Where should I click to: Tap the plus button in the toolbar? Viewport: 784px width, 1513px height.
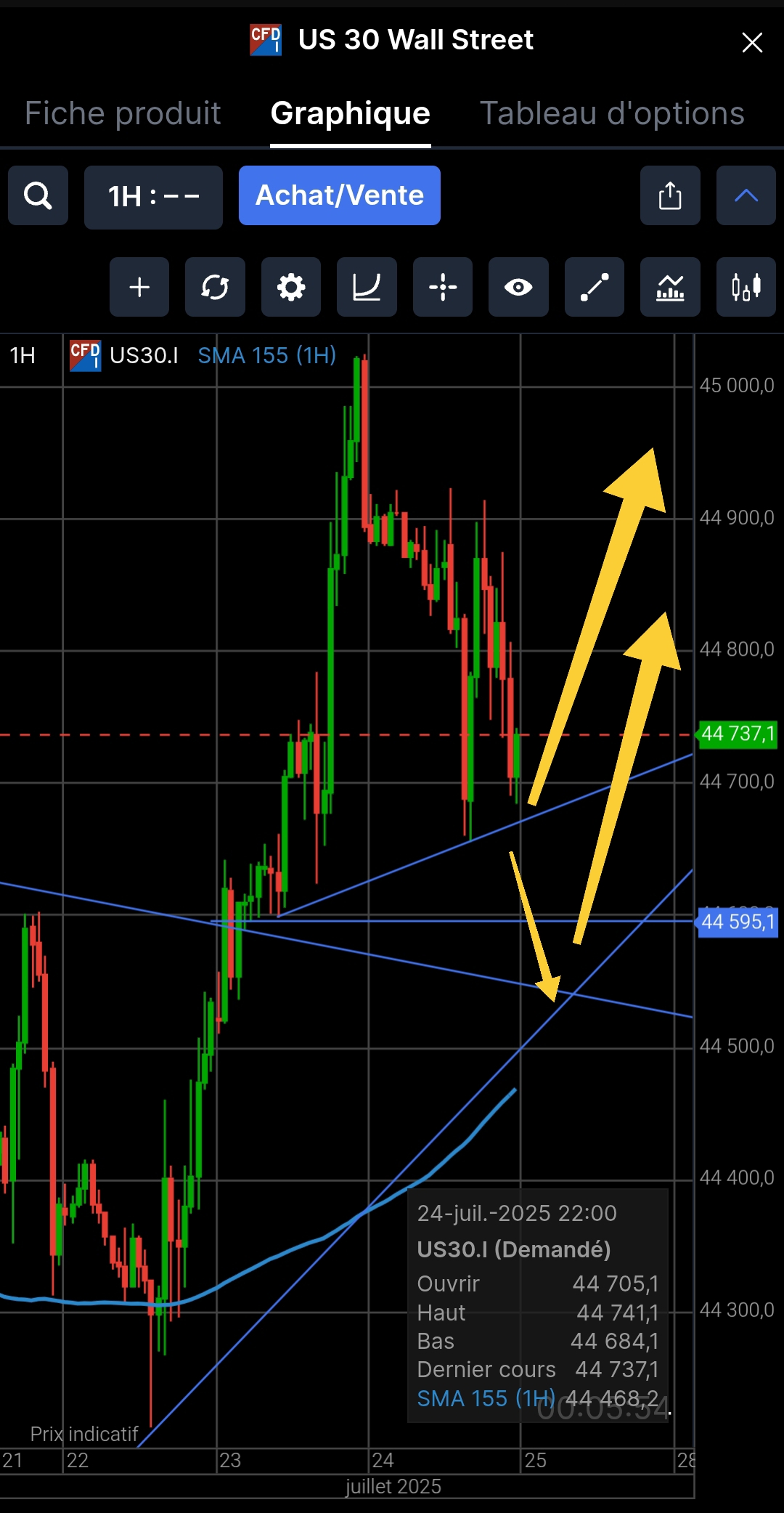tap(139, 287)
